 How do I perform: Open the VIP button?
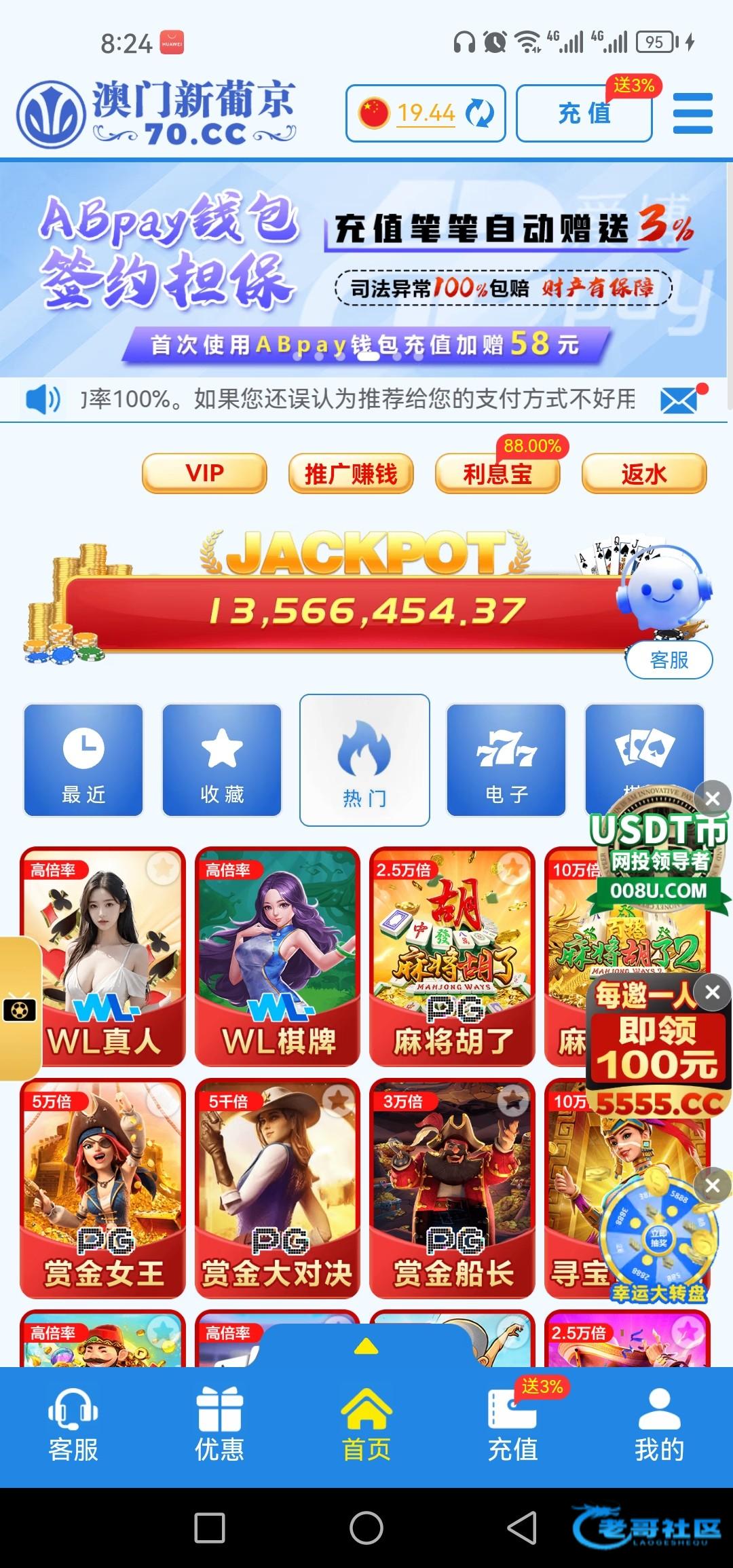click(x=204, y=473)
